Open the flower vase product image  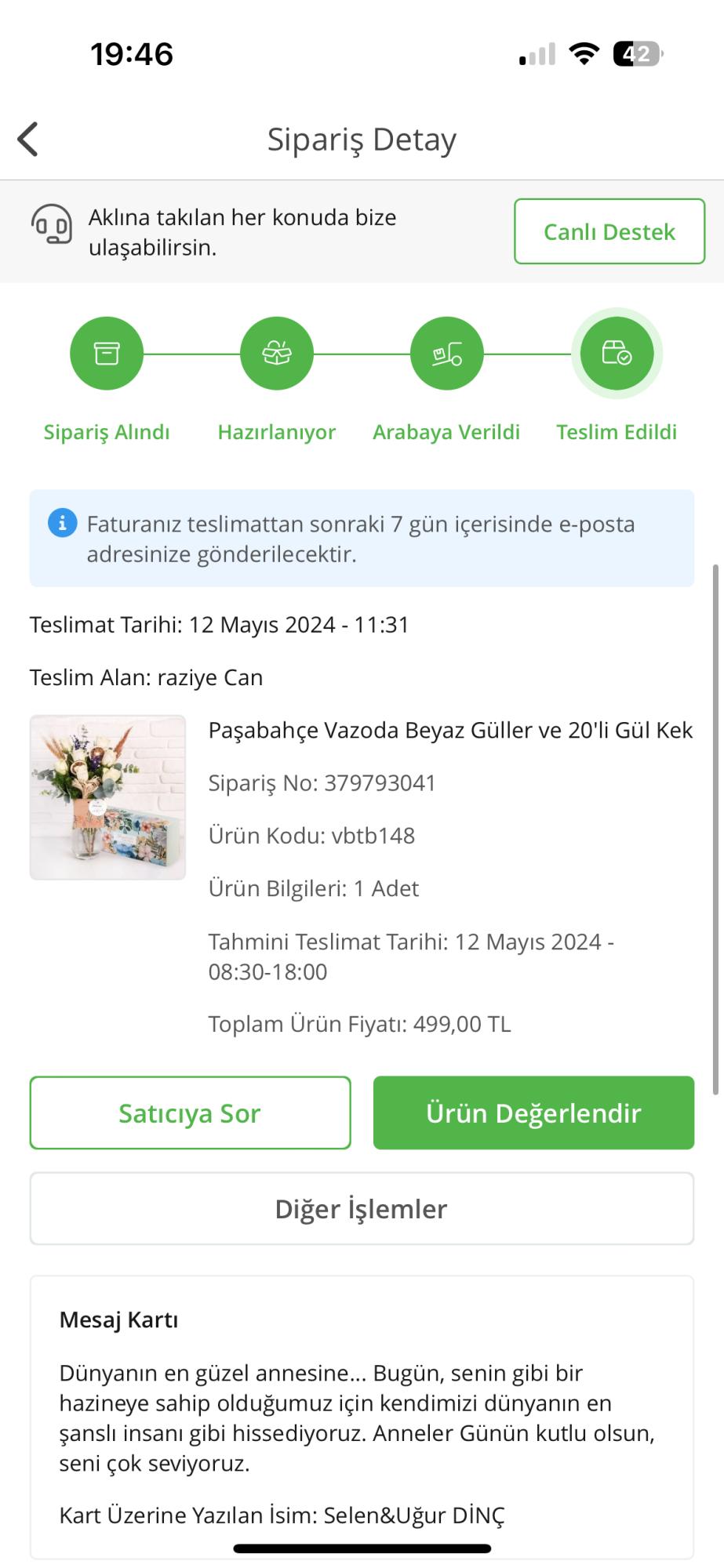[107, 797]
